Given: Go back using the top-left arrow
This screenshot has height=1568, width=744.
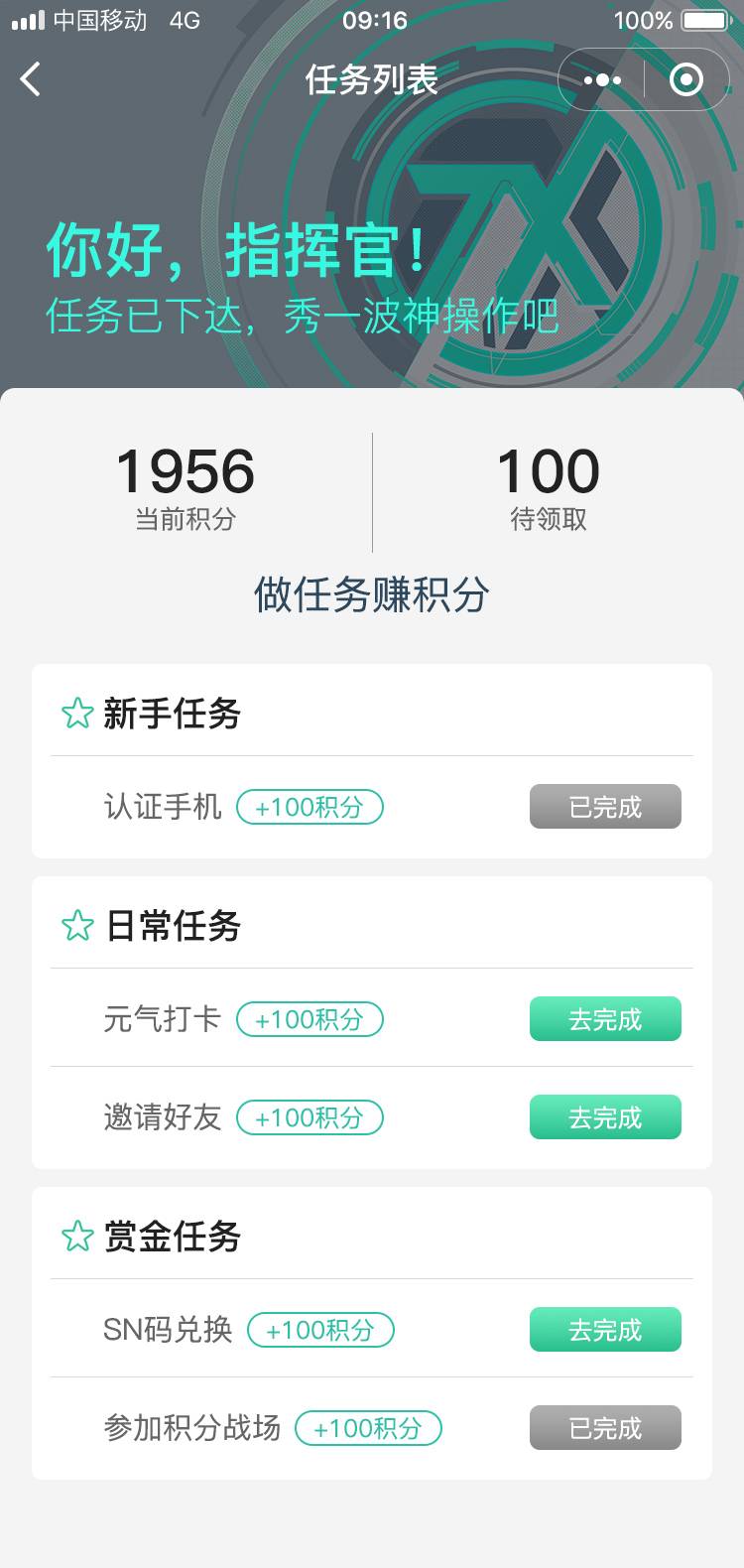Looking at the screenshot, I should point(31,79).
